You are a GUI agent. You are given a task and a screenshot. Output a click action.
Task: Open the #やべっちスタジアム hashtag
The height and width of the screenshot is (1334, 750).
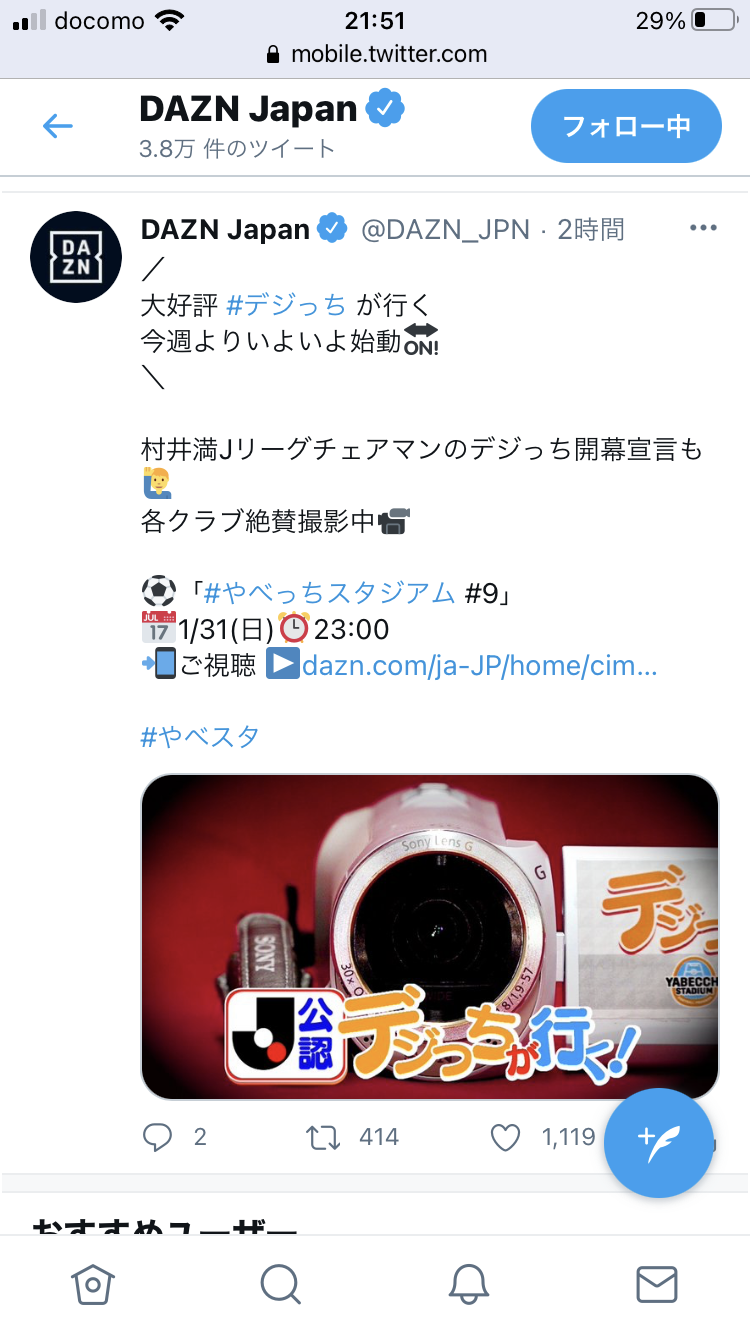click(x=330, y=594)
